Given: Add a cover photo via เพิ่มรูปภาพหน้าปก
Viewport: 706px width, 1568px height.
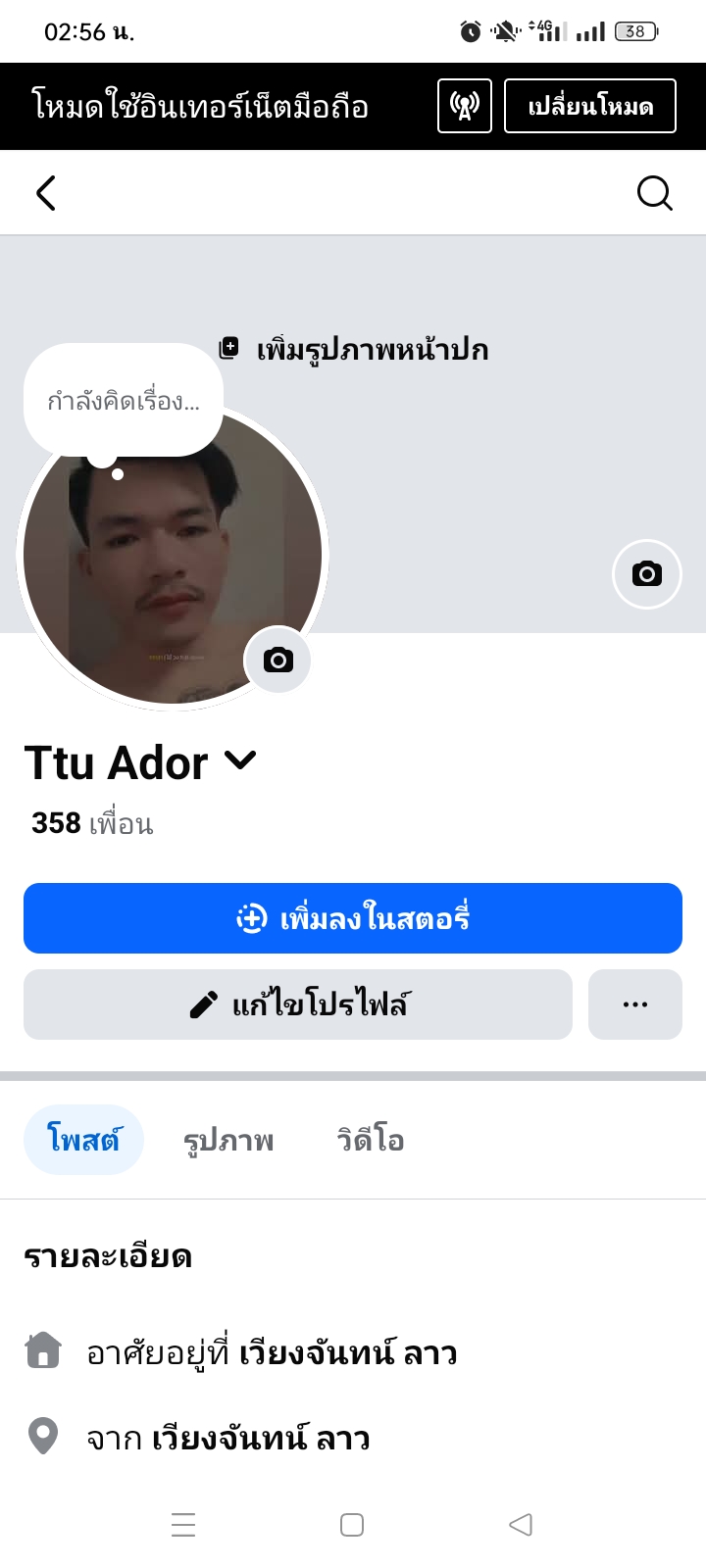Looking at the screenshot, I should [354, 349].
